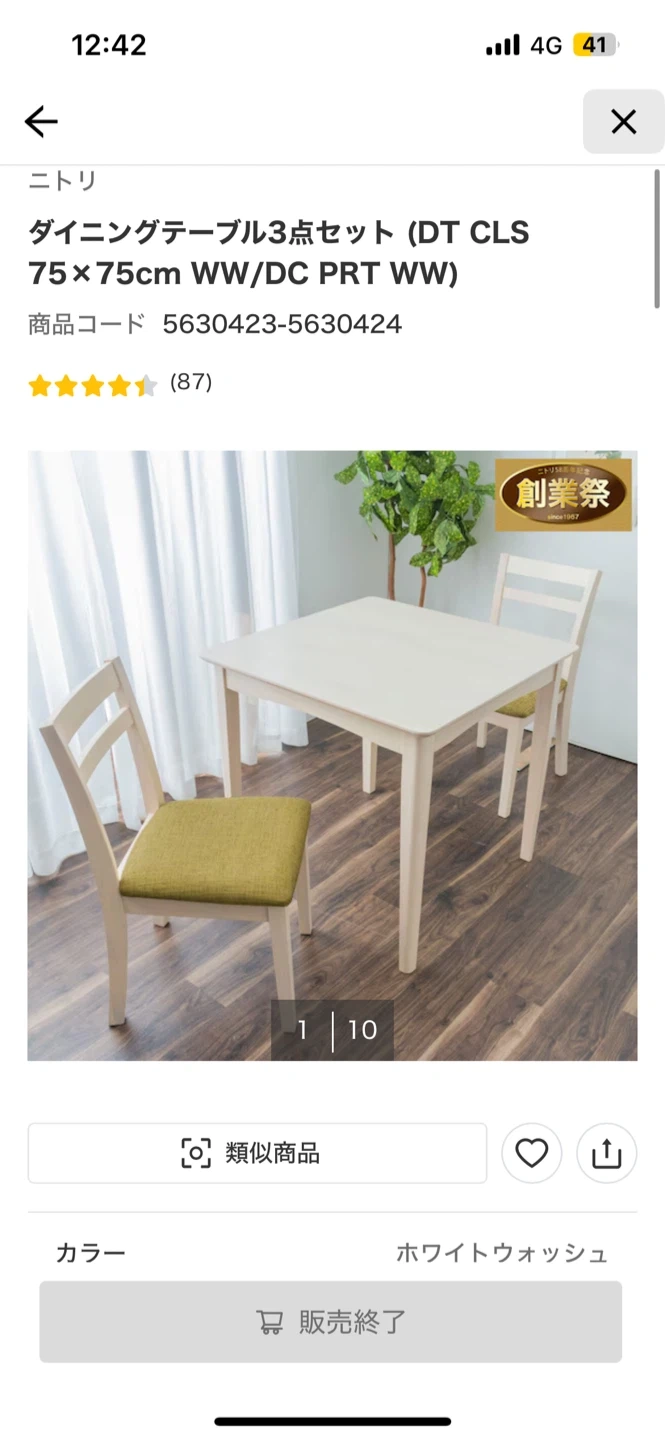Close the product page with the X
Viewport: 665px width, 1440px height.
point(623,122)
